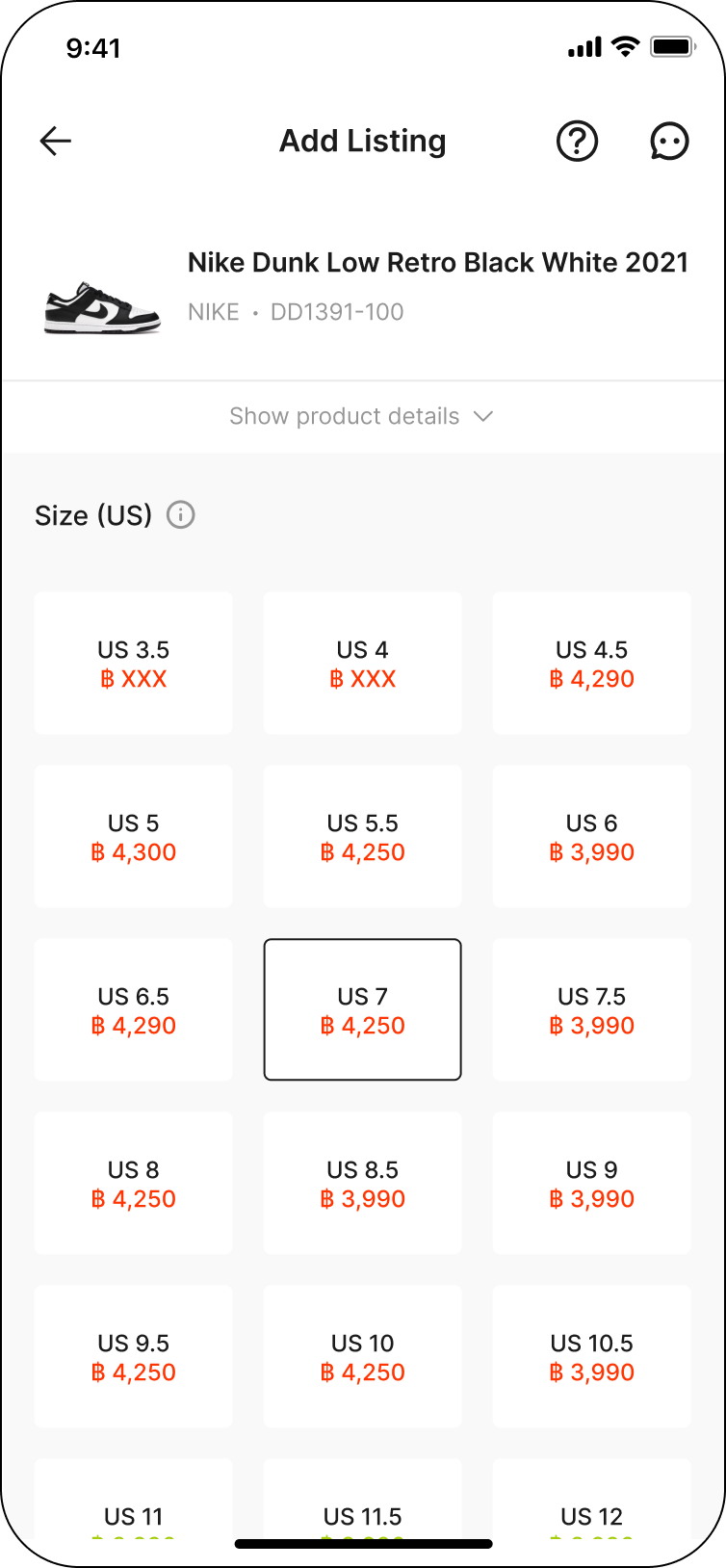The height and width of the screenshot is (1568, 726).
Task: Choose size US 6
Action: [592, 837]
